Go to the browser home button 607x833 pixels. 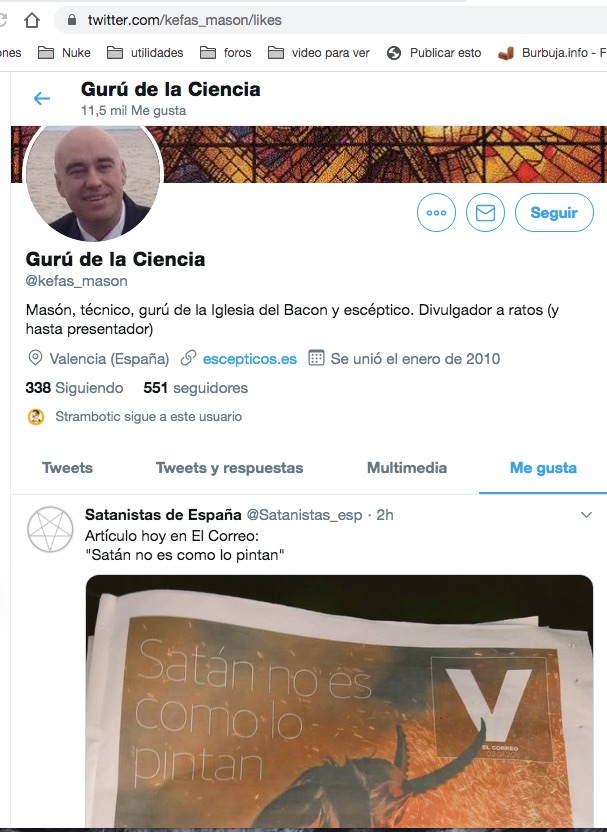[x=32, y=20]
